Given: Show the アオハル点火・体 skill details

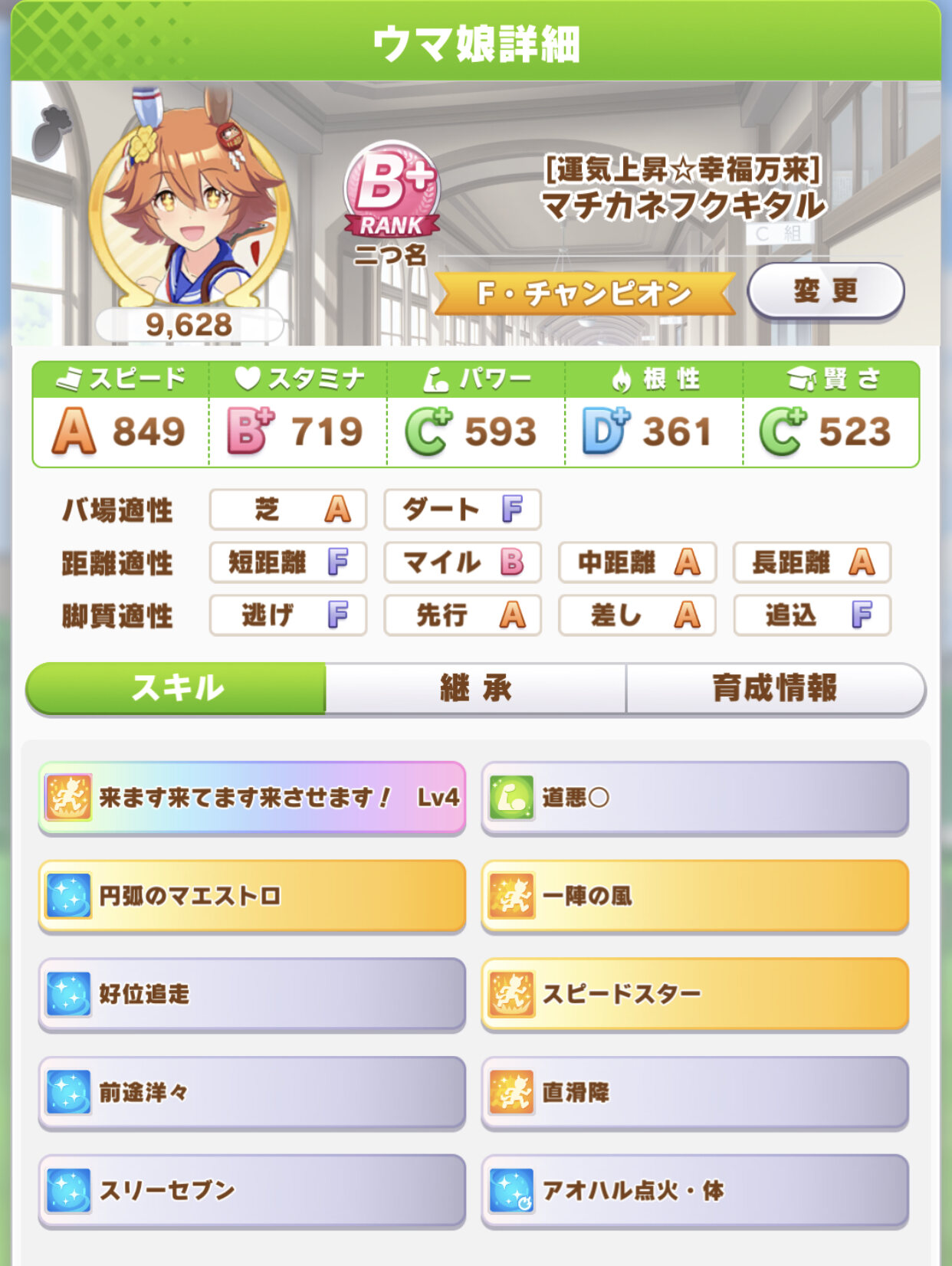Looking at the screenshot, I should point(694,1190).
